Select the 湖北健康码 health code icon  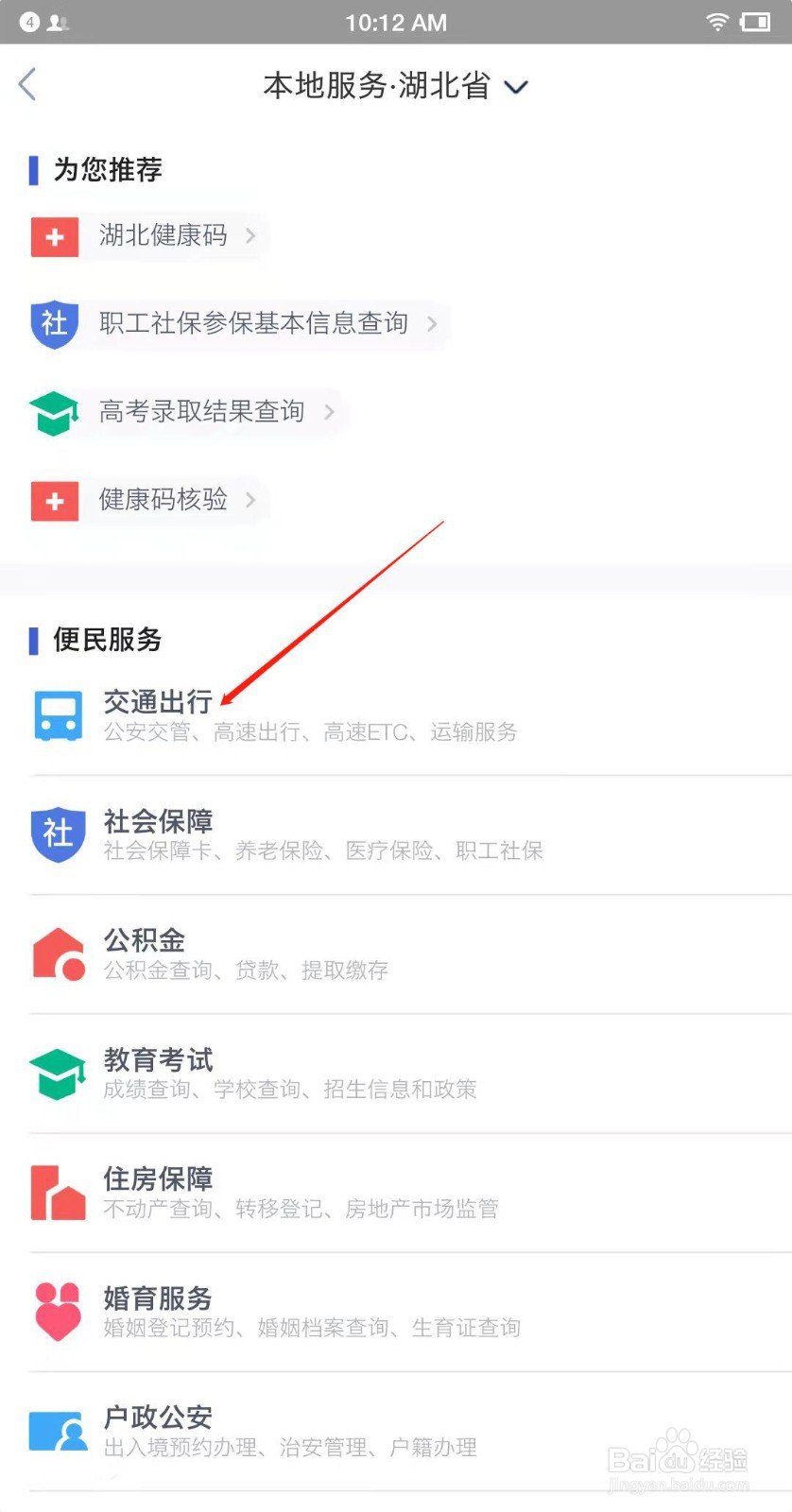click(x=54, y=236)
